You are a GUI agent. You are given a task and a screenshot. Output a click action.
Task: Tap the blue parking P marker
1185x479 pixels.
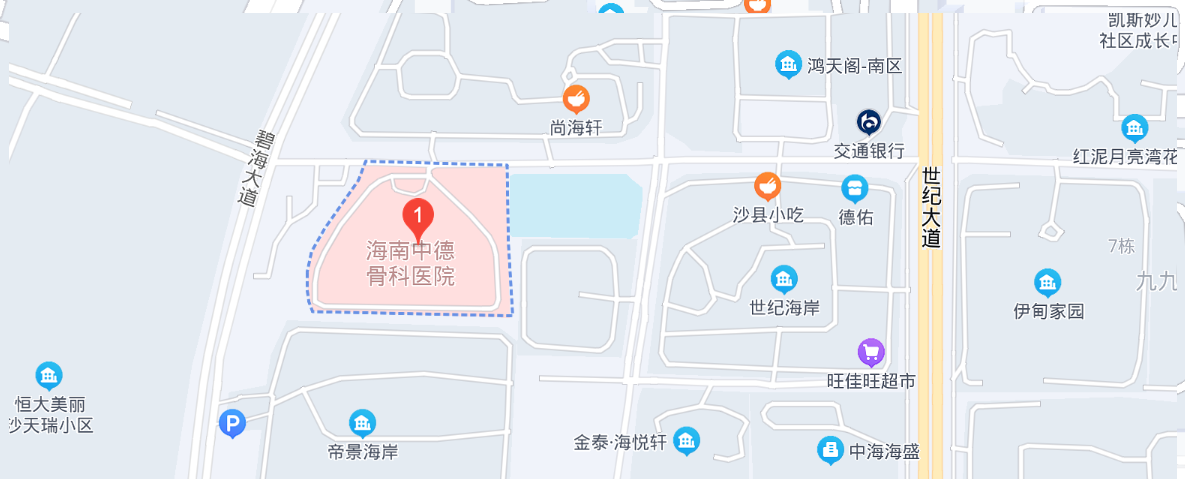point(232,424)
